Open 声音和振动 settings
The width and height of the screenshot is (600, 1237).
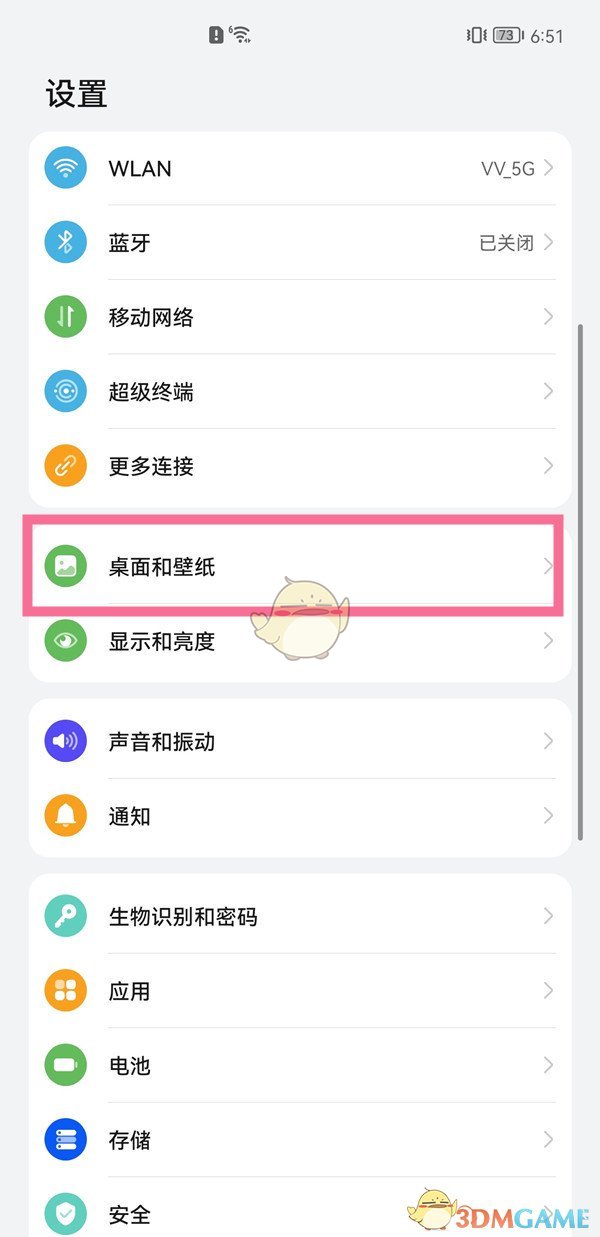click(300, 741)
